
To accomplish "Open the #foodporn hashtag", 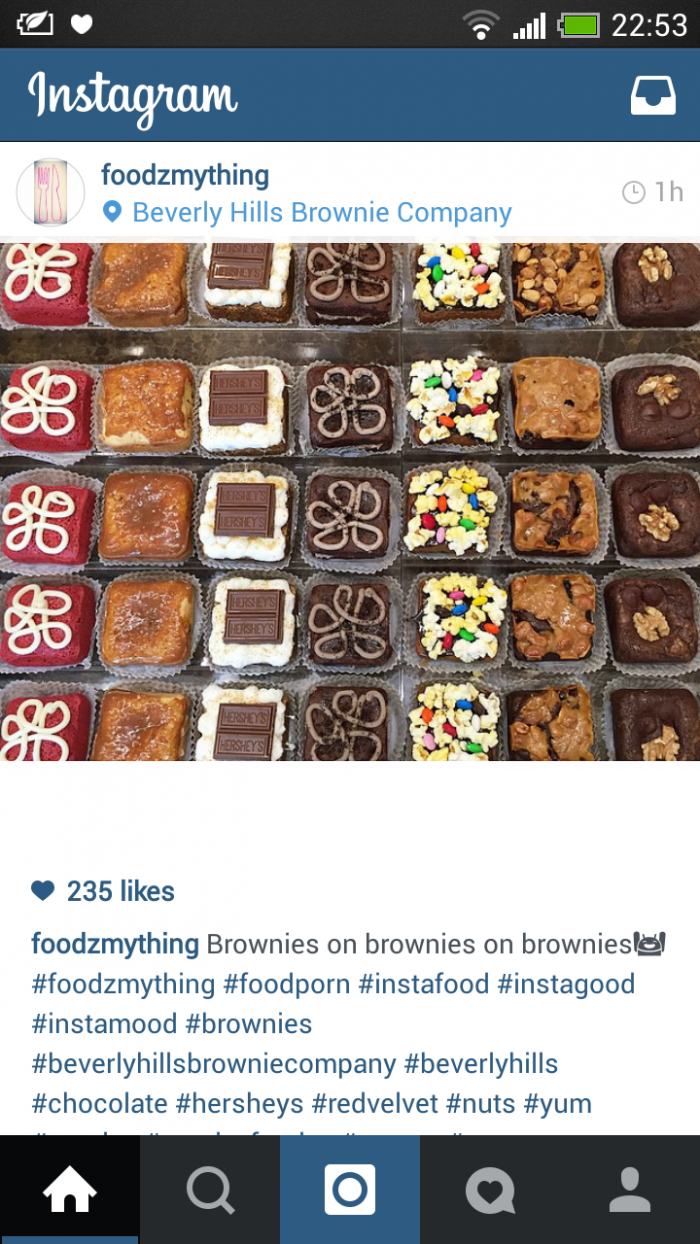I will [x=286, y=984].
